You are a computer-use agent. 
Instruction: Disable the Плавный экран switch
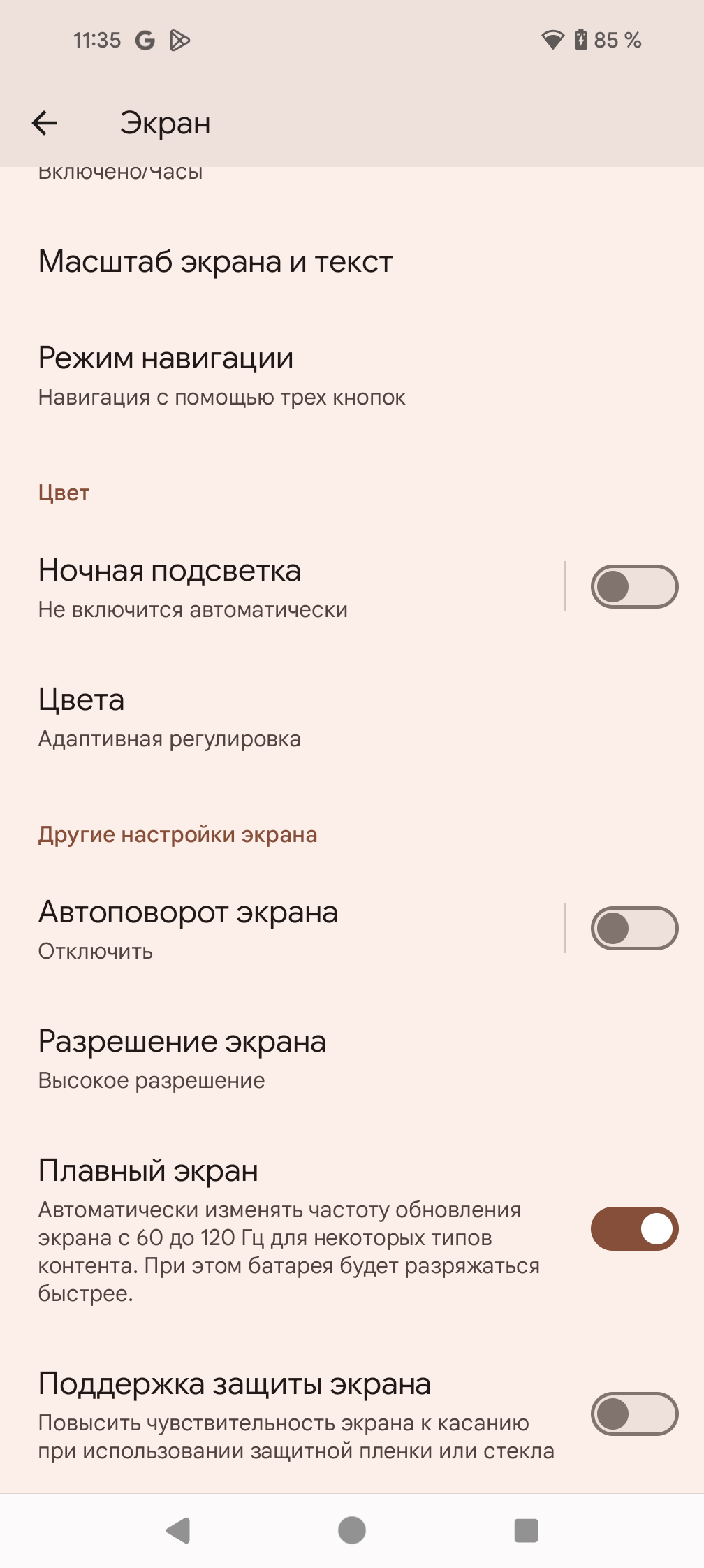tap(633, 1228)
